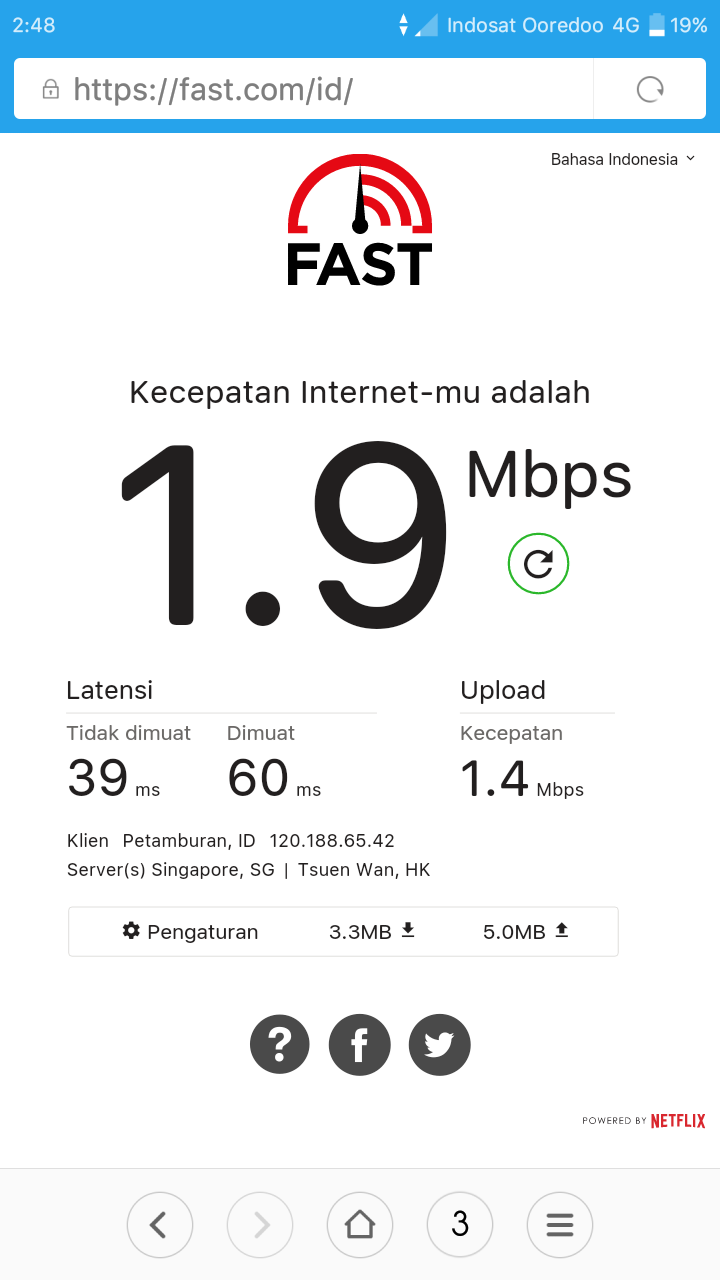
Task: Retest speed using the green refresh icon
Action: tap(538, 563)
